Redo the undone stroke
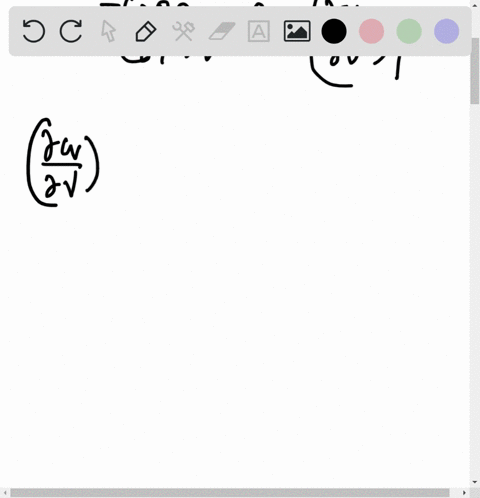The image size is (480, 498). coord(71,31)
